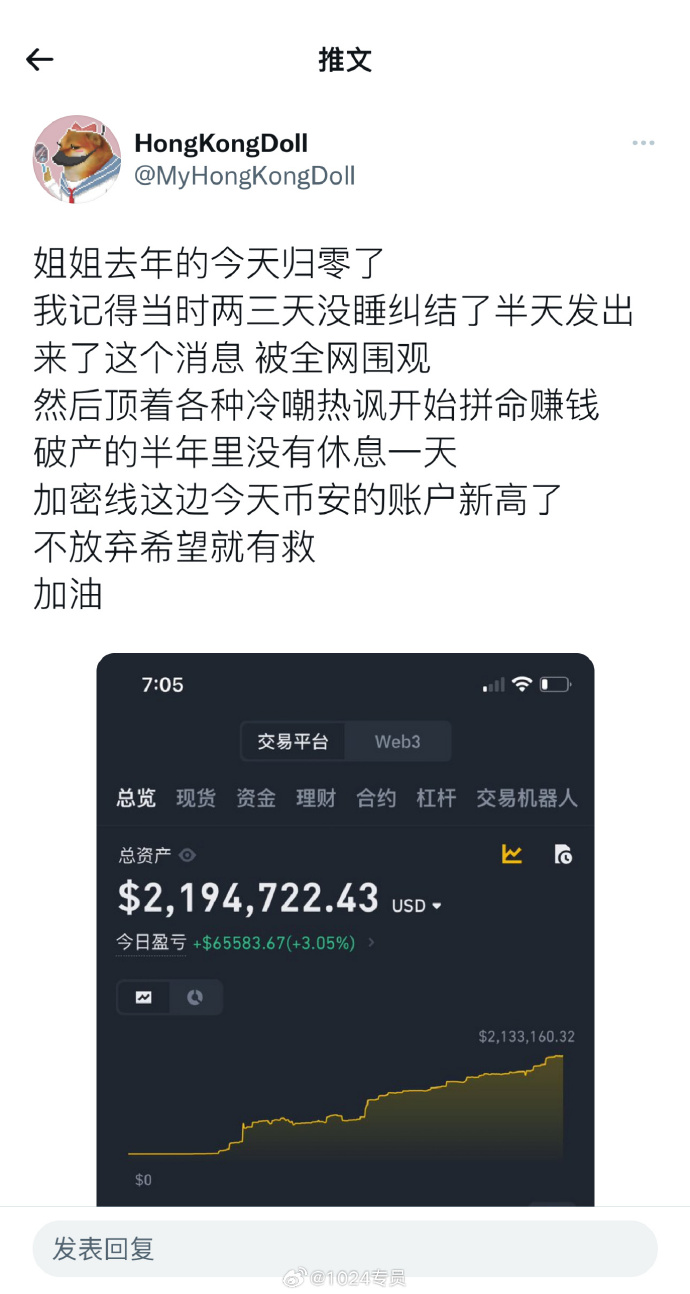
Task: View the @MyHongKongDoll profile handle
Action: tap(245, 177)
